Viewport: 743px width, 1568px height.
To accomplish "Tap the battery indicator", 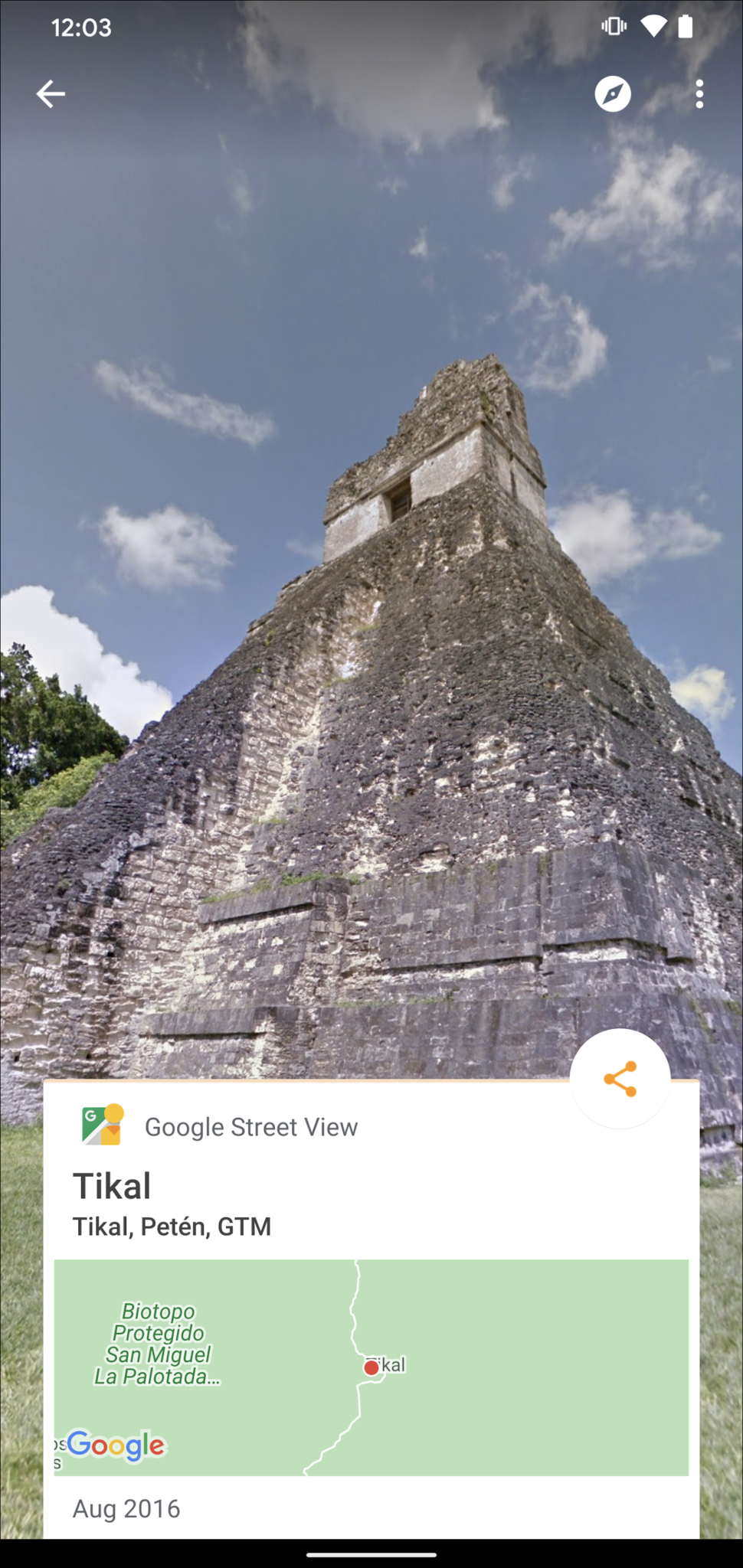I will pos(687,25).
